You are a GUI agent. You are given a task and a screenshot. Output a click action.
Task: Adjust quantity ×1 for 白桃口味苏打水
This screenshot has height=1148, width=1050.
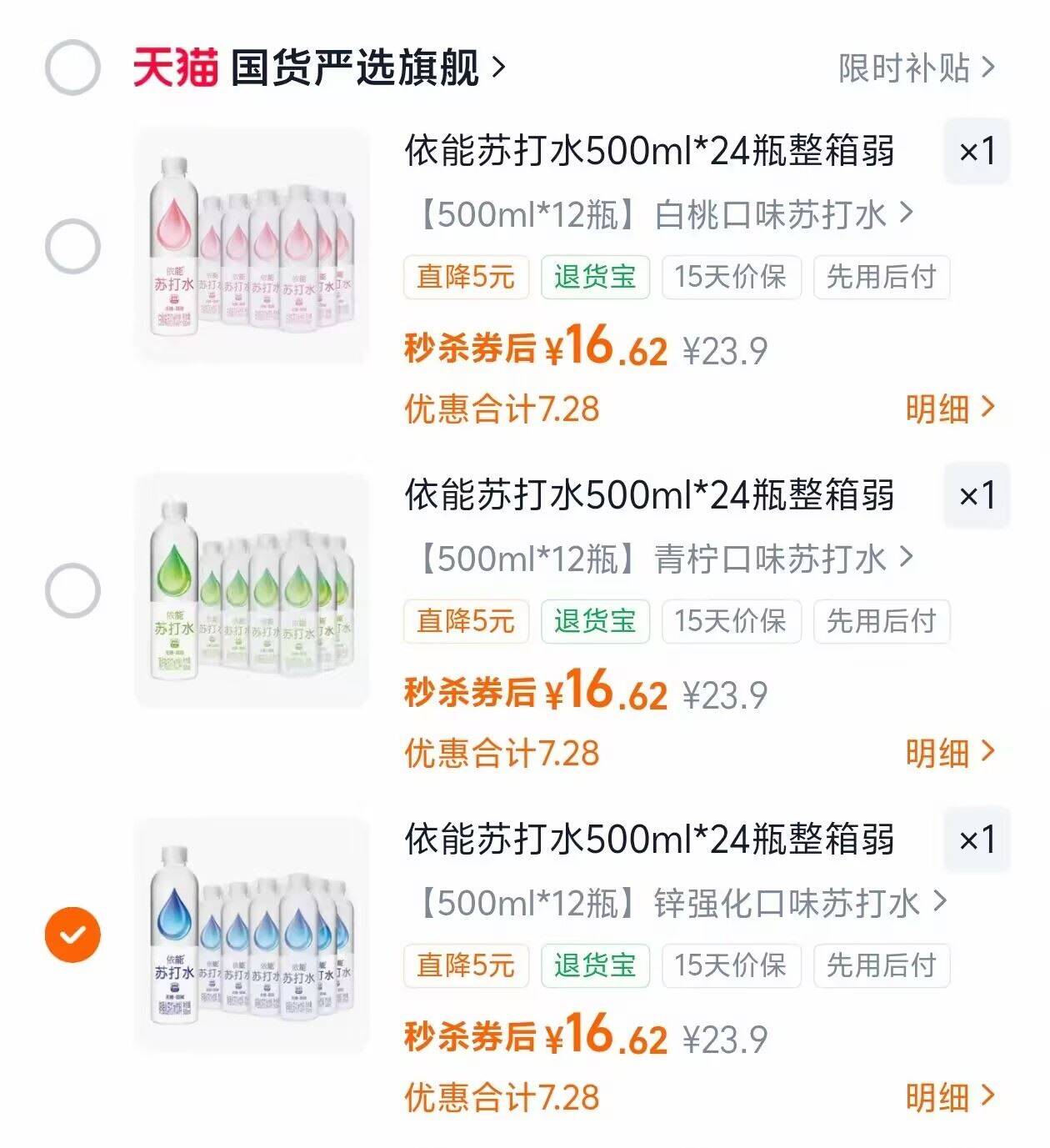tap(977, 152)
